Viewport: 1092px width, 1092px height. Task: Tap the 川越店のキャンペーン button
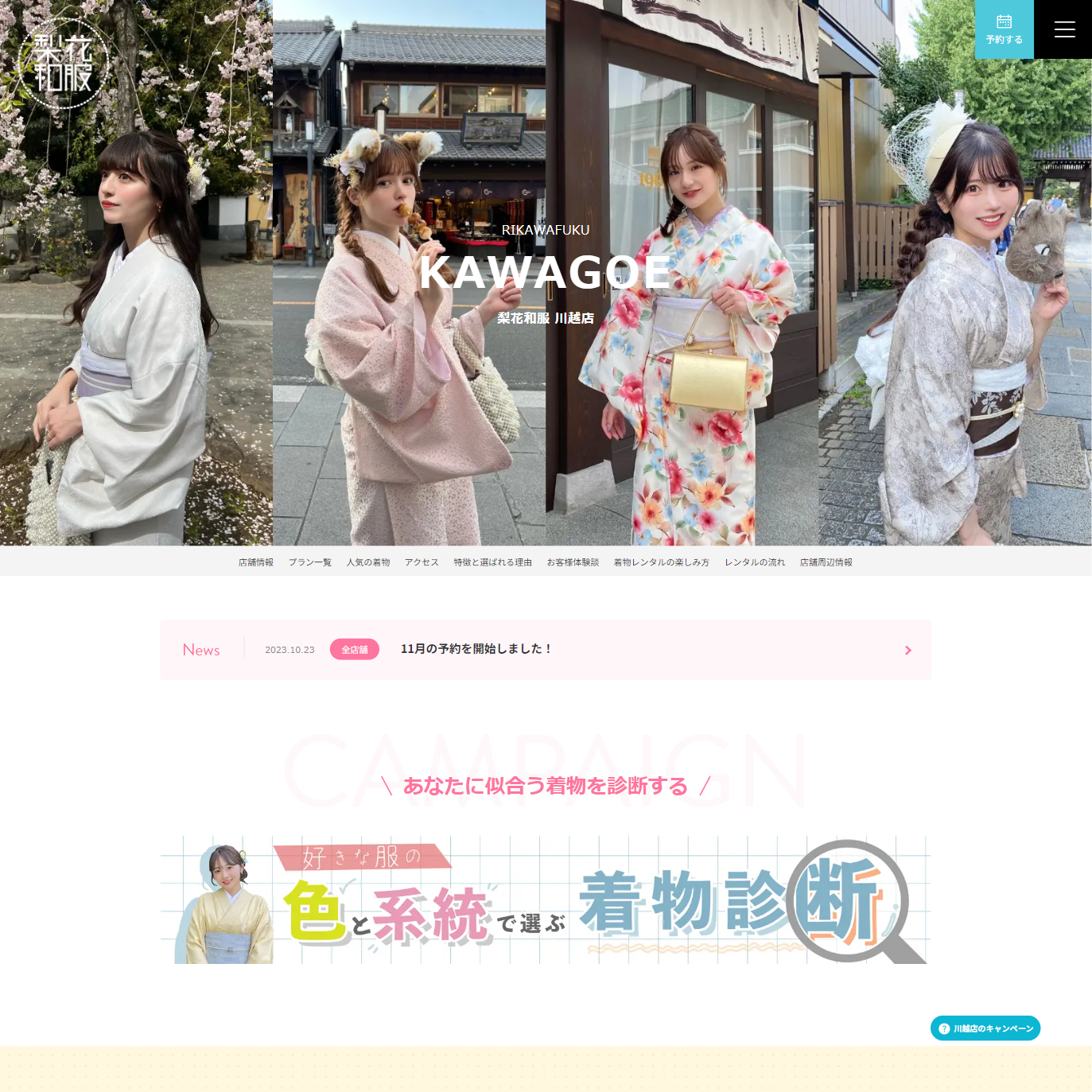tap(985, 1028)
